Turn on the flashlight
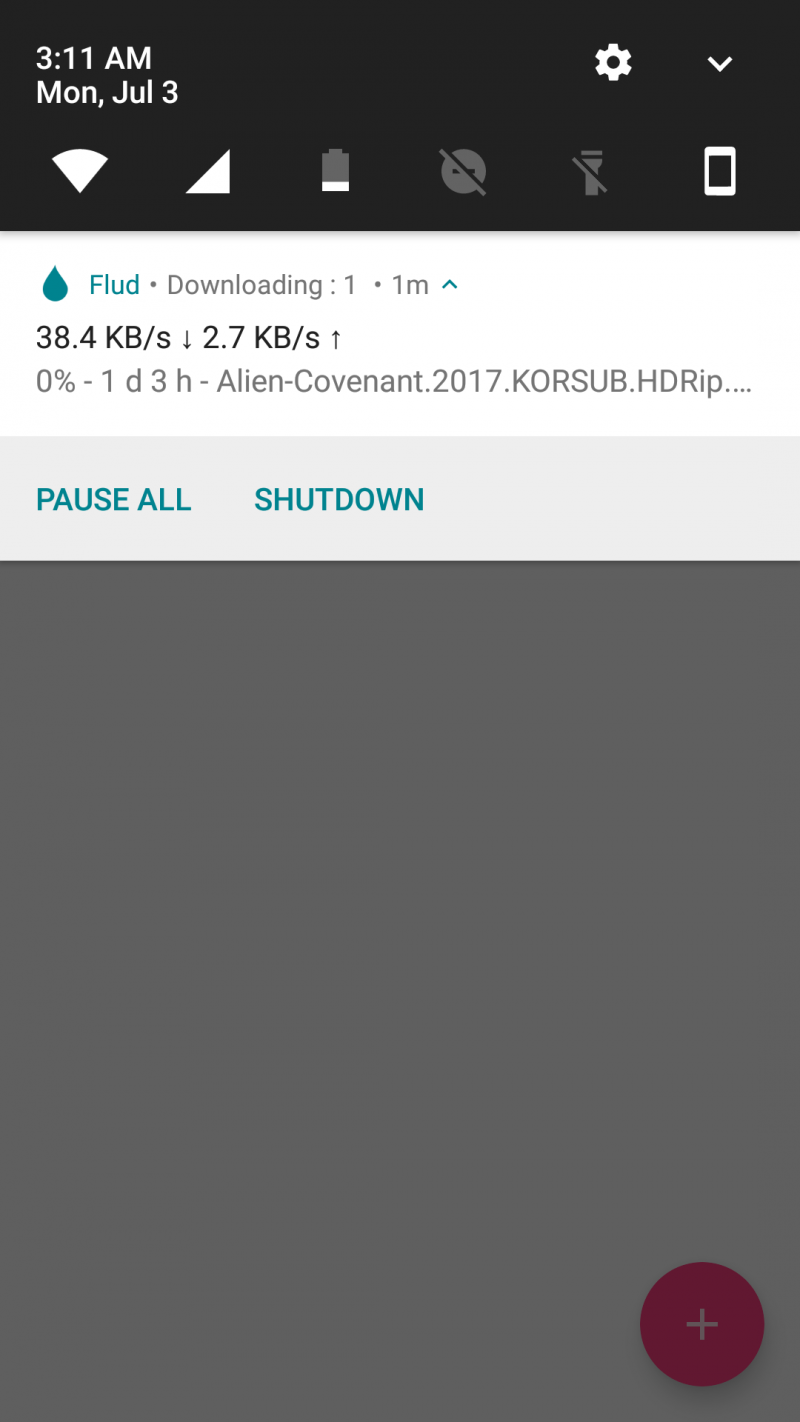The height and width of the screenshot is (1422, 800). (592, 171)
